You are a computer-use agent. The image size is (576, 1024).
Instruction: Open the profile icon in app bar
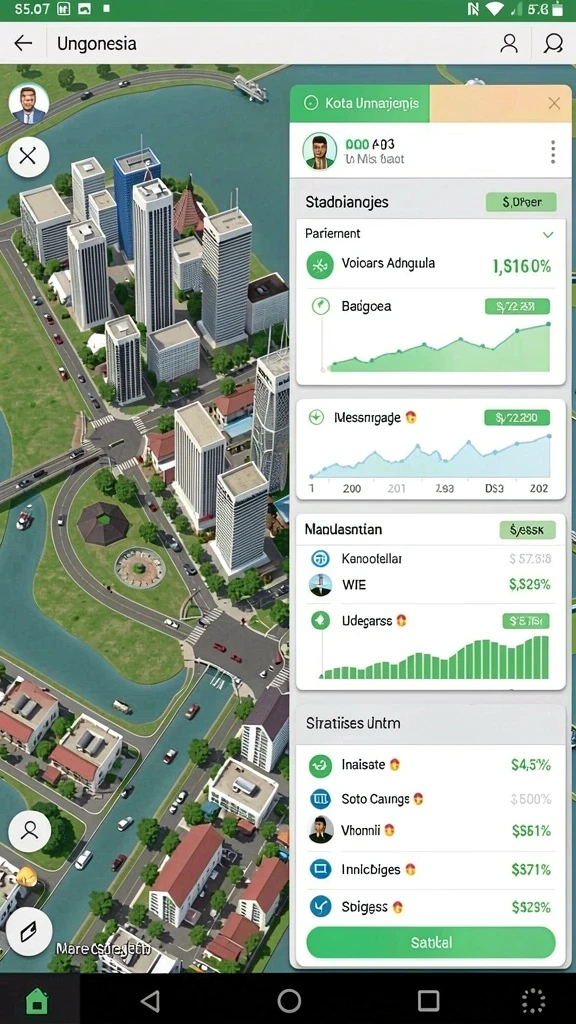509,43
